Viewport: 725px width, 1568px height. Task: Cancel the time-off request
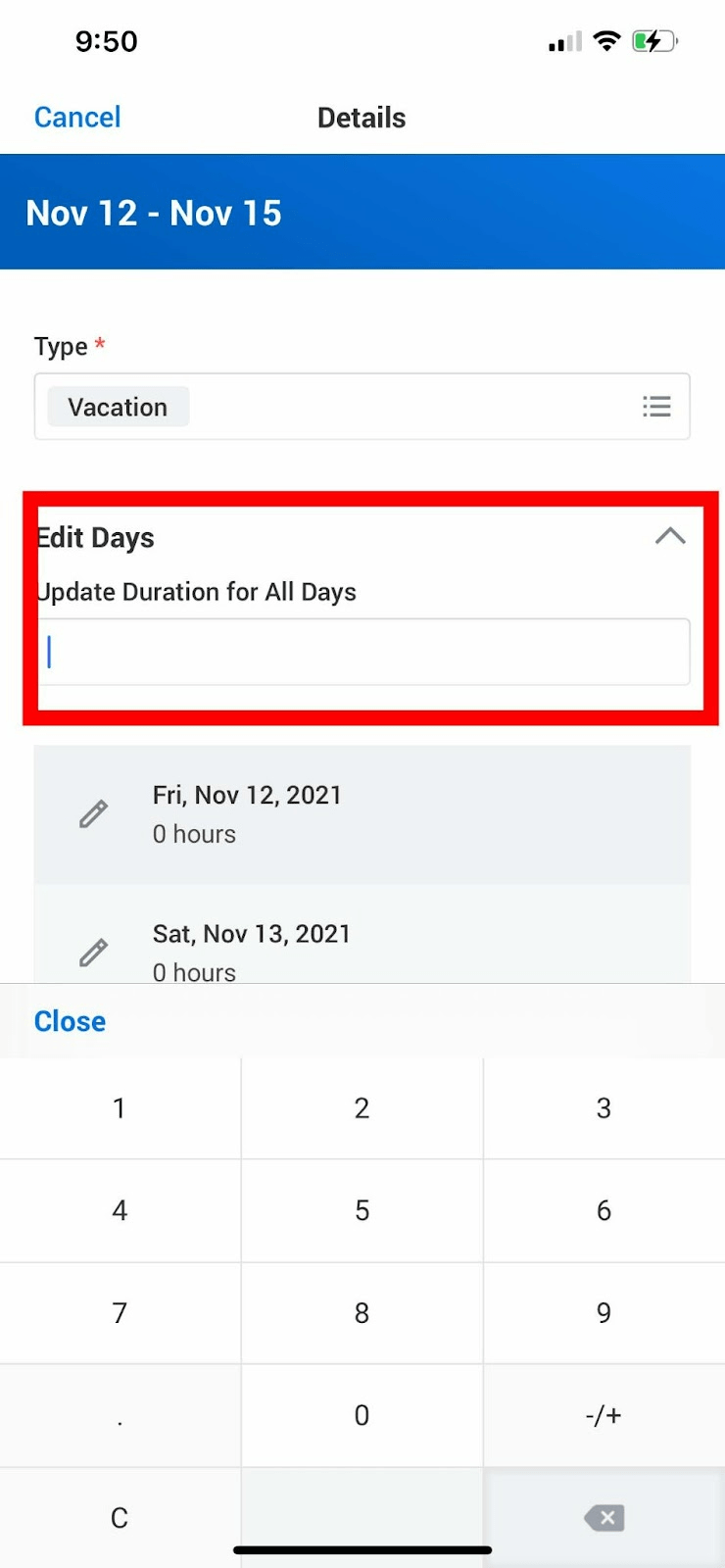tap(77, 117)
